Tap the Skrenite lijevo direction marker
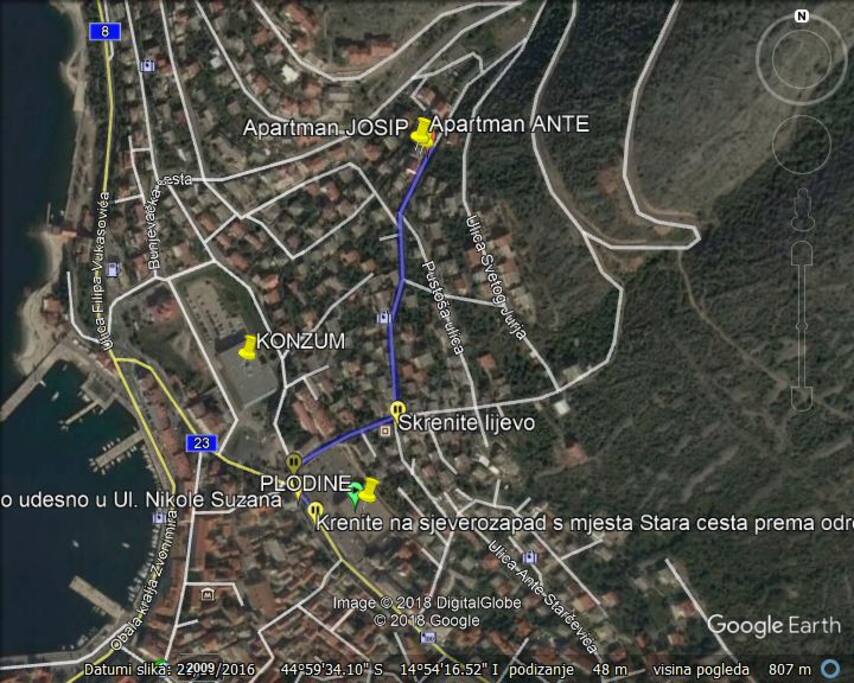Viewport: 854px width, 683px height. pos(397,409)
